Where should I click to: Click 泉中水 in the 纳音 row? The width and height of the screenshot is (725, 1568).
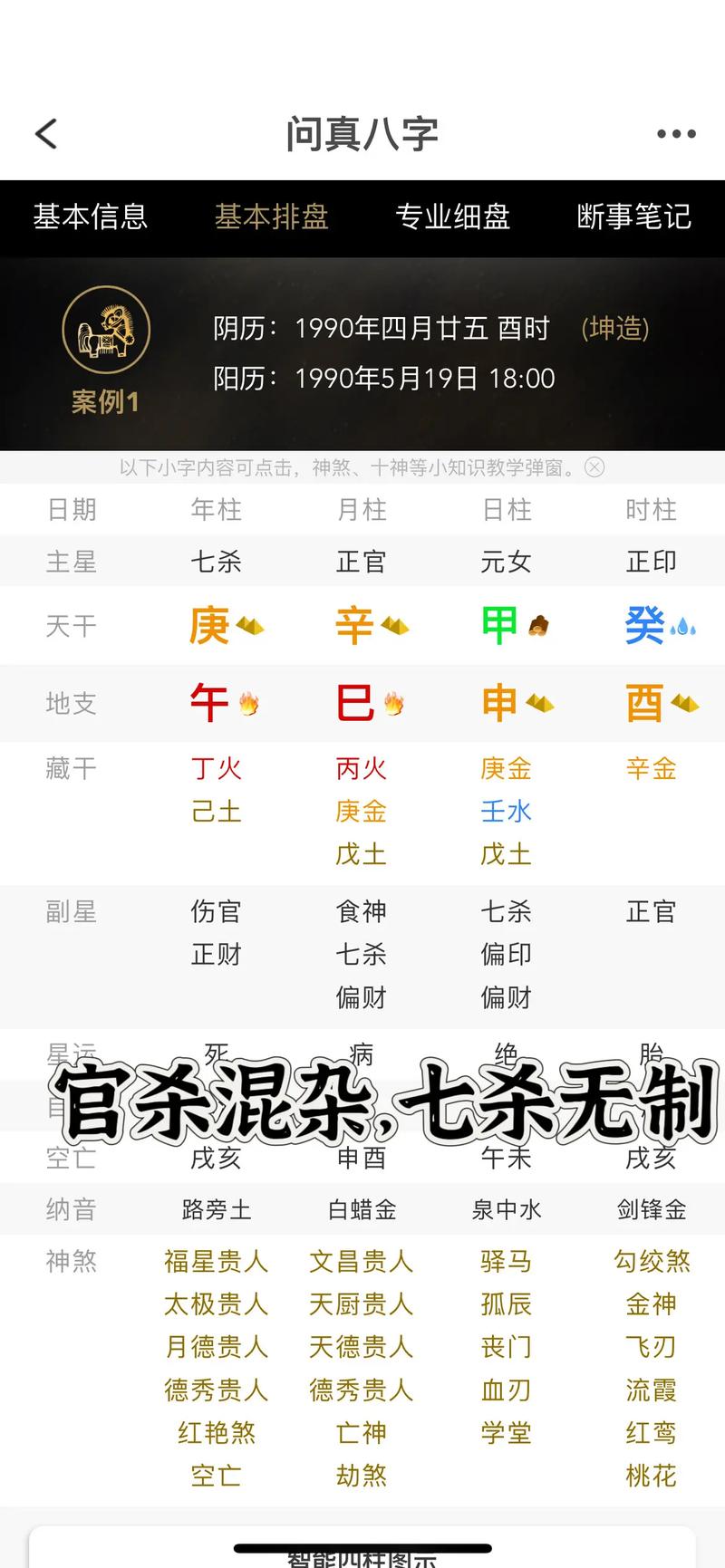[x=506, y=1209]
